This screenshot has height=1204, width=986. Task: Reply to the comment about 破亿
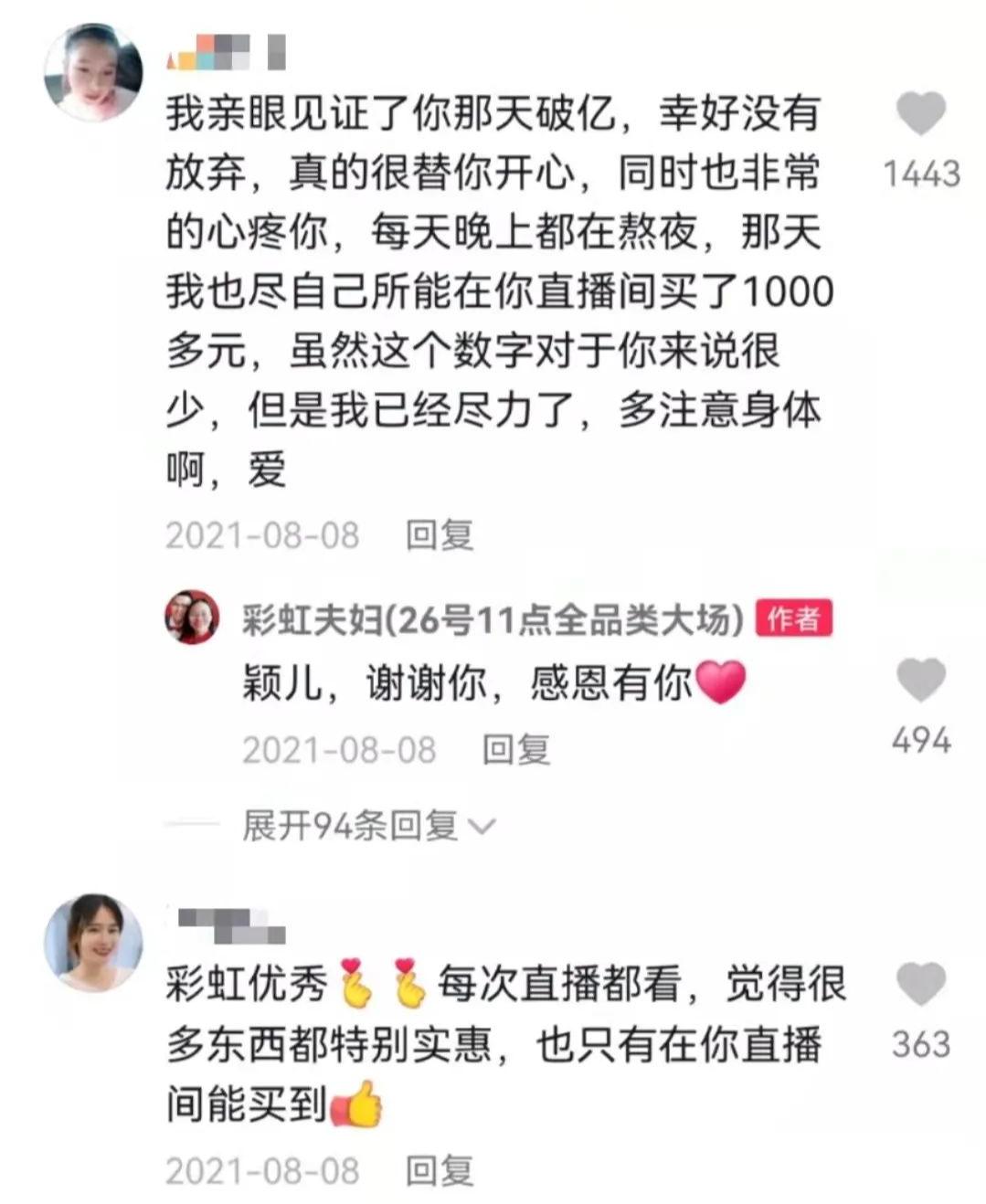[439, 535]
